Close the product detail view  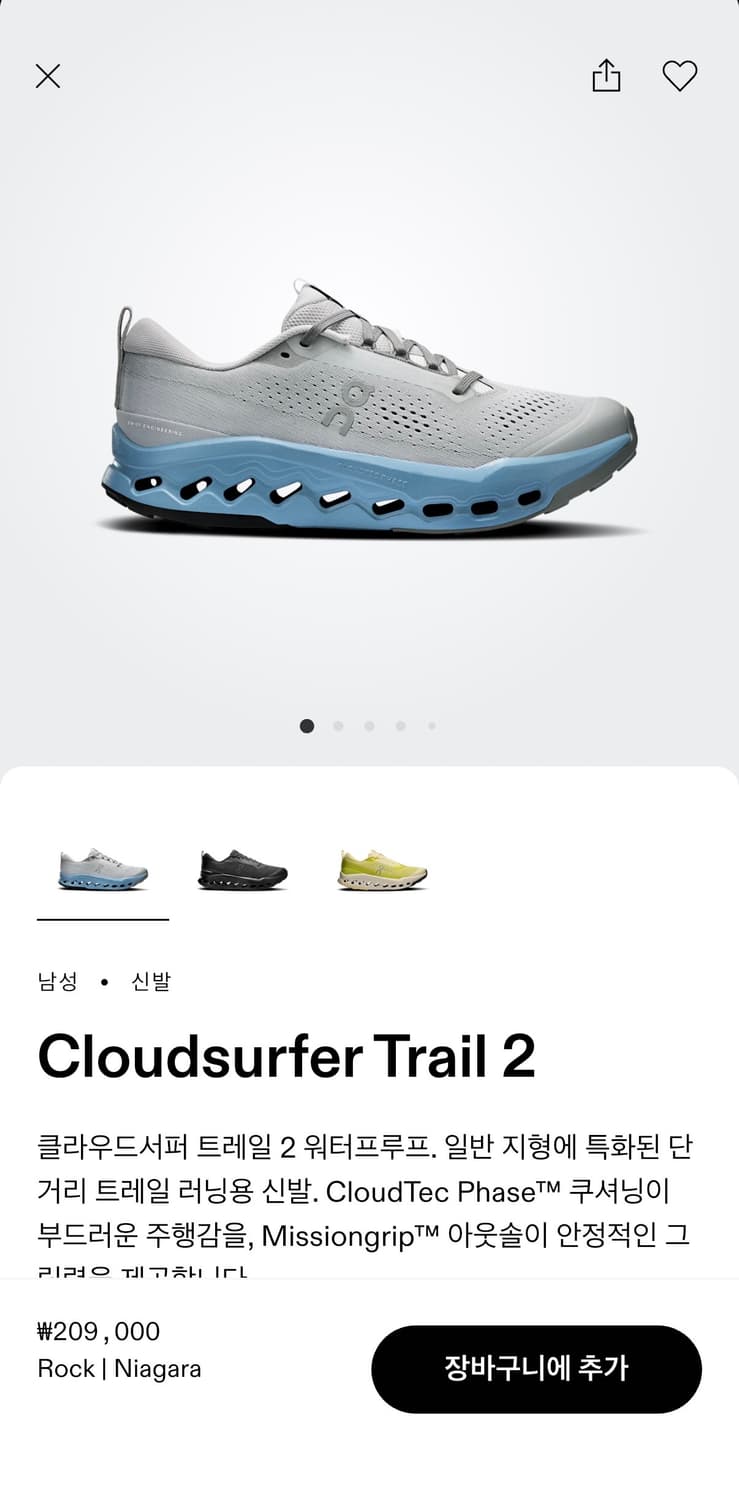(47, 76)
